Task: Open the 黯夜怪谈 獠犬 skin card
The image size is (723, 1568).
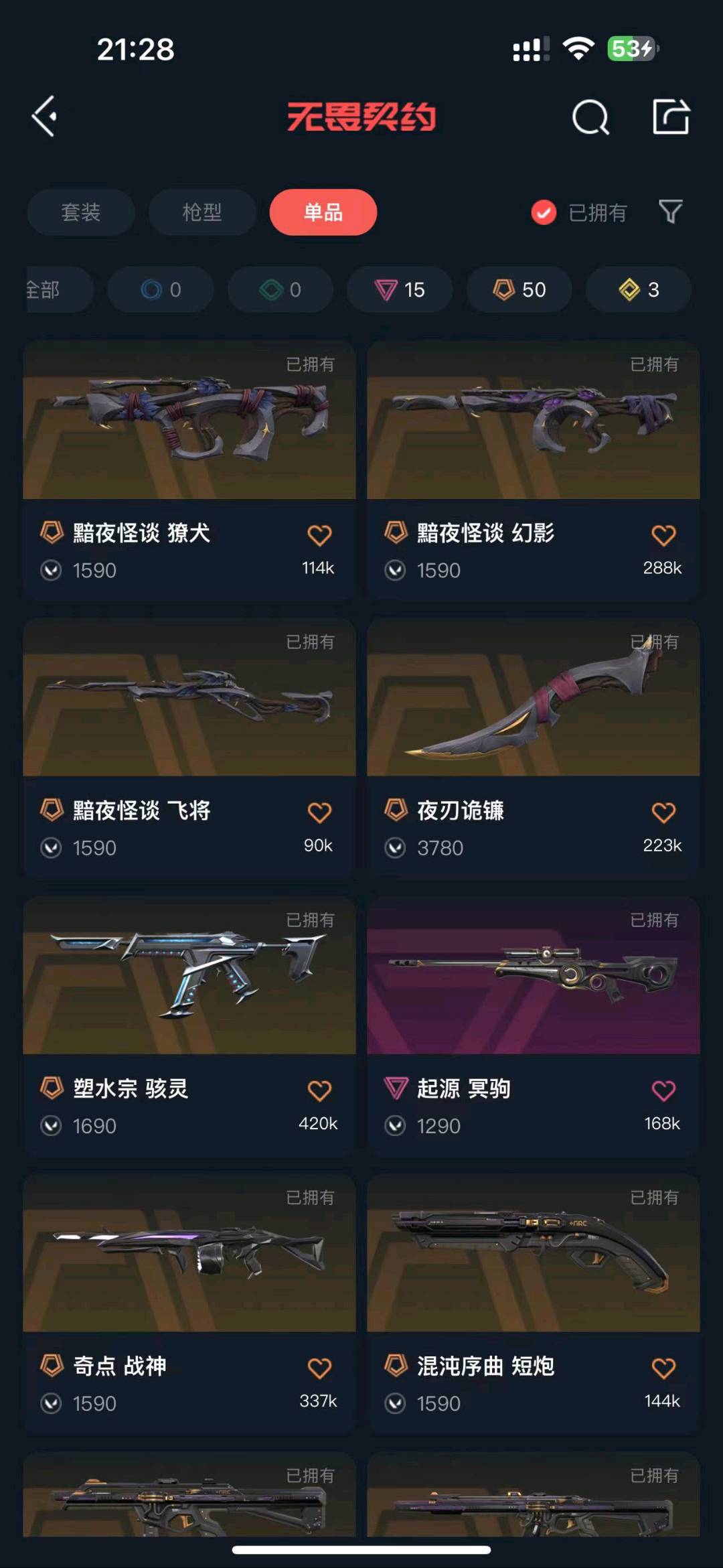Action: [189, 469]
